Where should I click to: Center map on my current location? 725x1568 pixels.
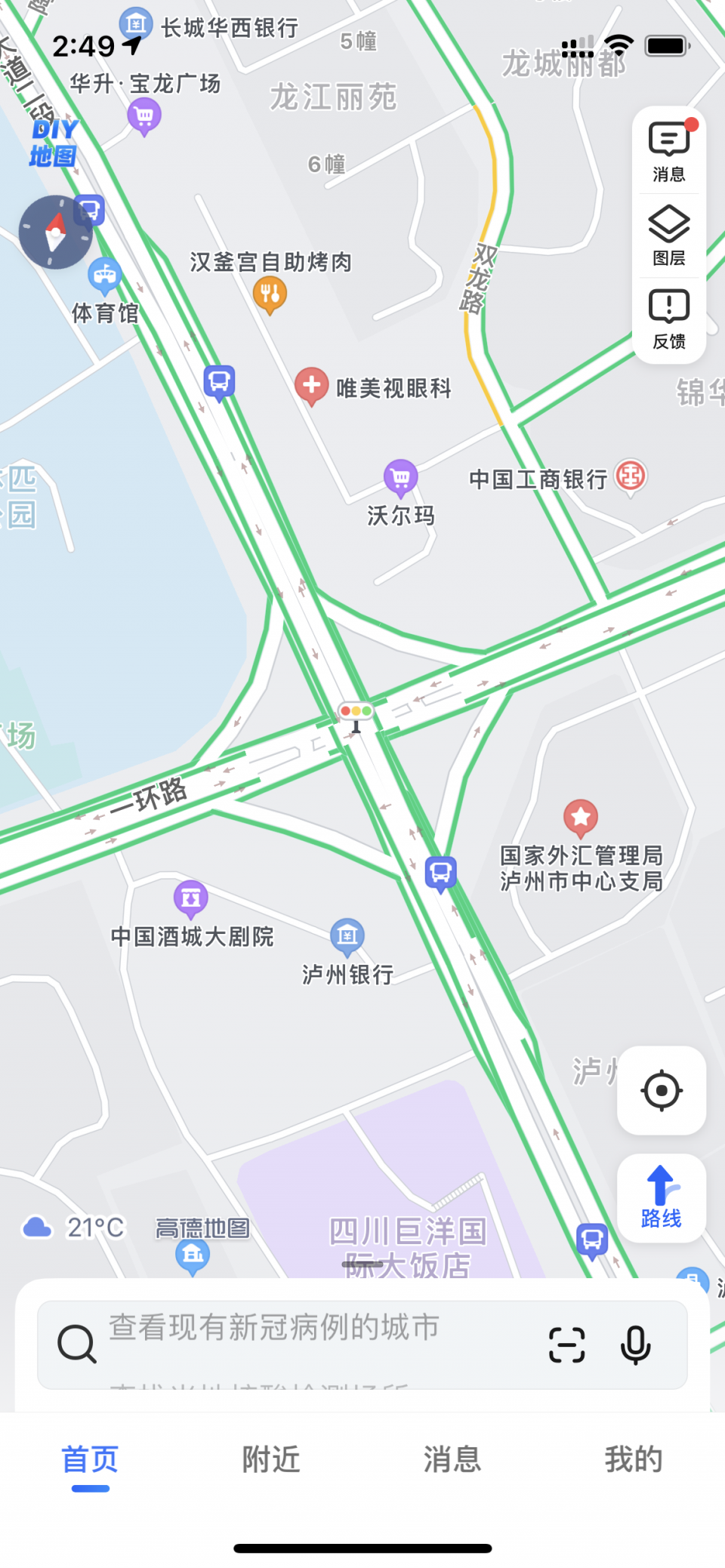click(662, 1090)
